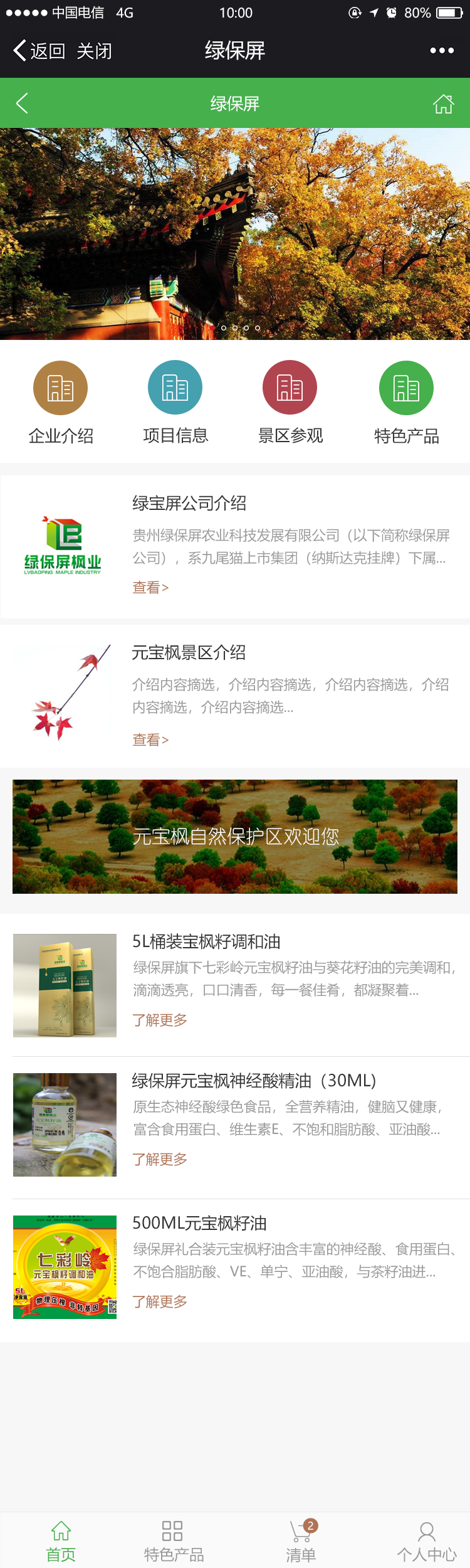
Task: Open the autumn temple carousel banner
Action: 235,233
